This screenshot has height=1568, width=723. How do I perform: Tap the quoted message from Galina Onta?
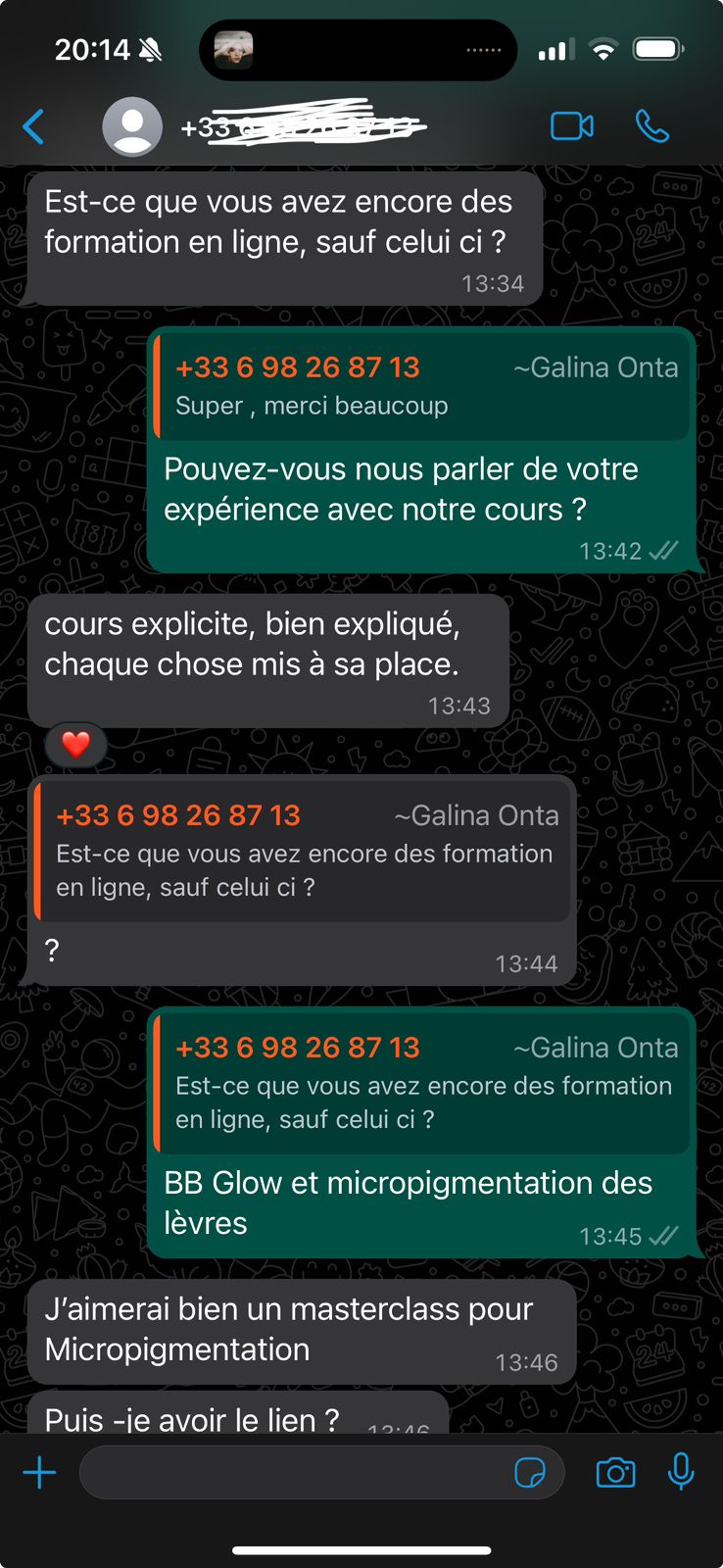tap(303, 851)
